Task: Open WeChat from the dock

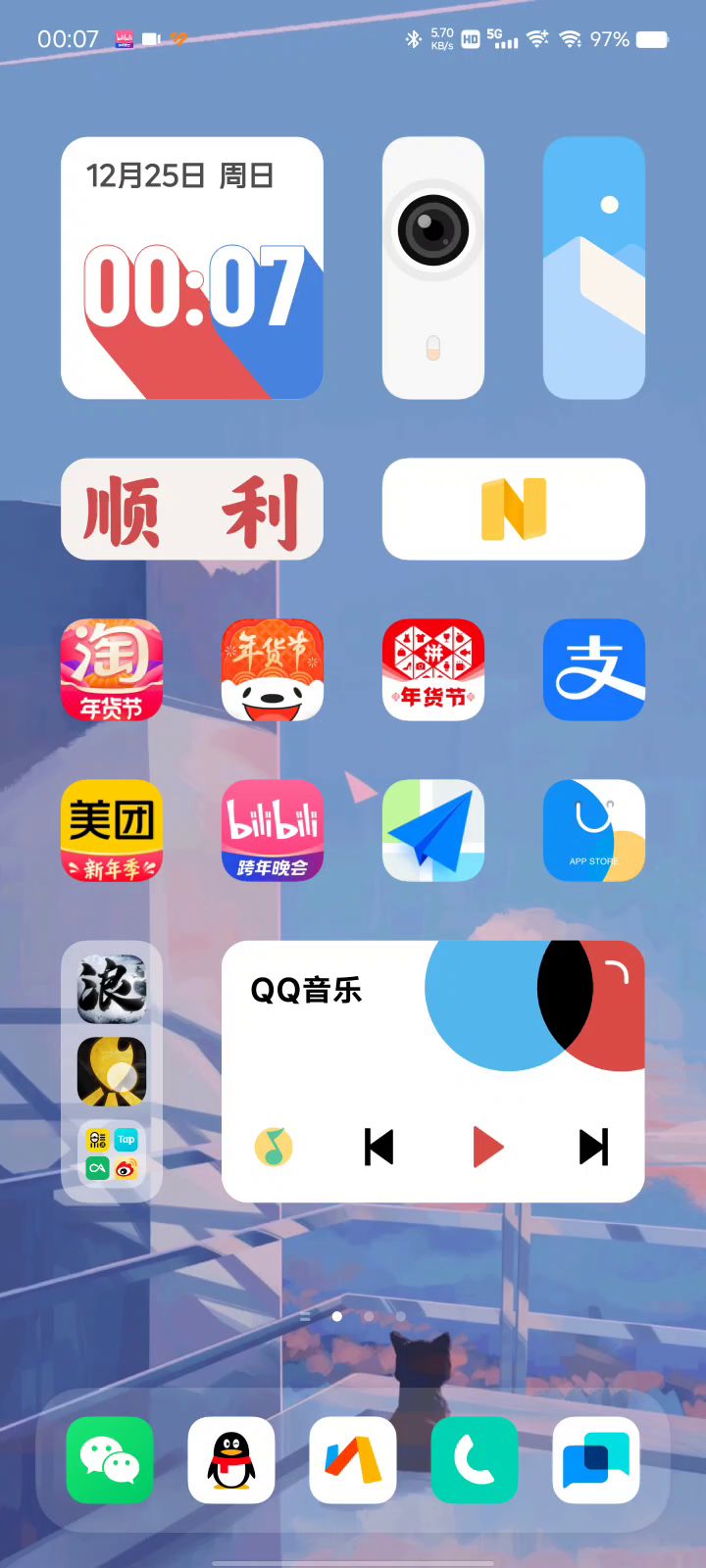Action: tap(110, 1459)
